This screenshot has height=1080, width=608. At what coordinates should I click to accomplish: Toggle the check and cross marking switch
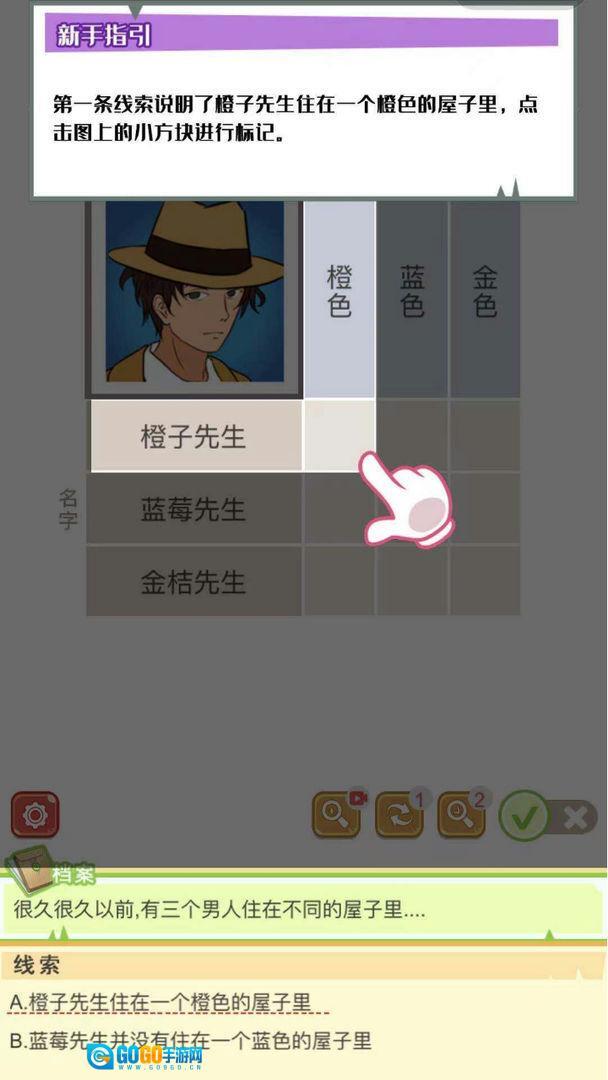[548, 817]
